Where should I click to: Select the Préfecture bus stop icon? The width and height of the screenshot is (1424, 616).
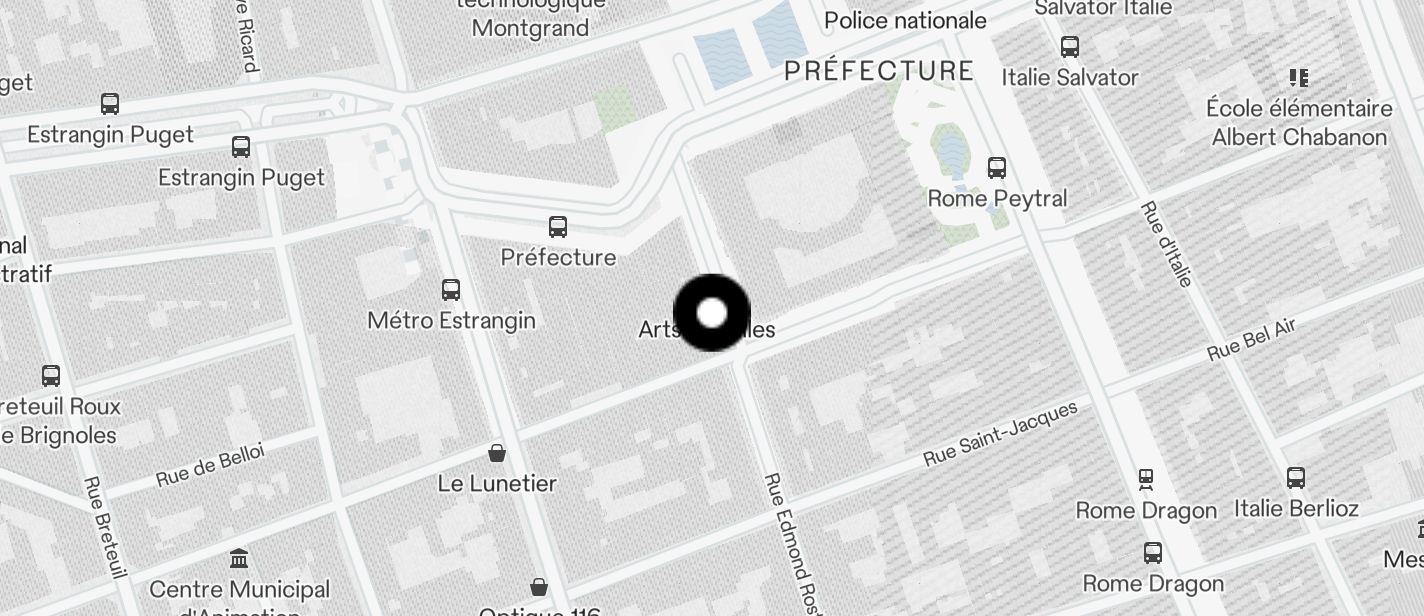558,227
